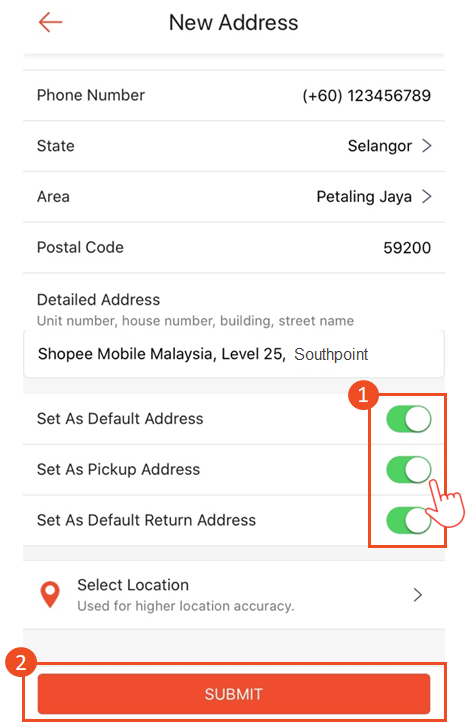Open the Area selector showing Petaling Jaya
Viewport: 470px width, 722px height.
[234, 197]
